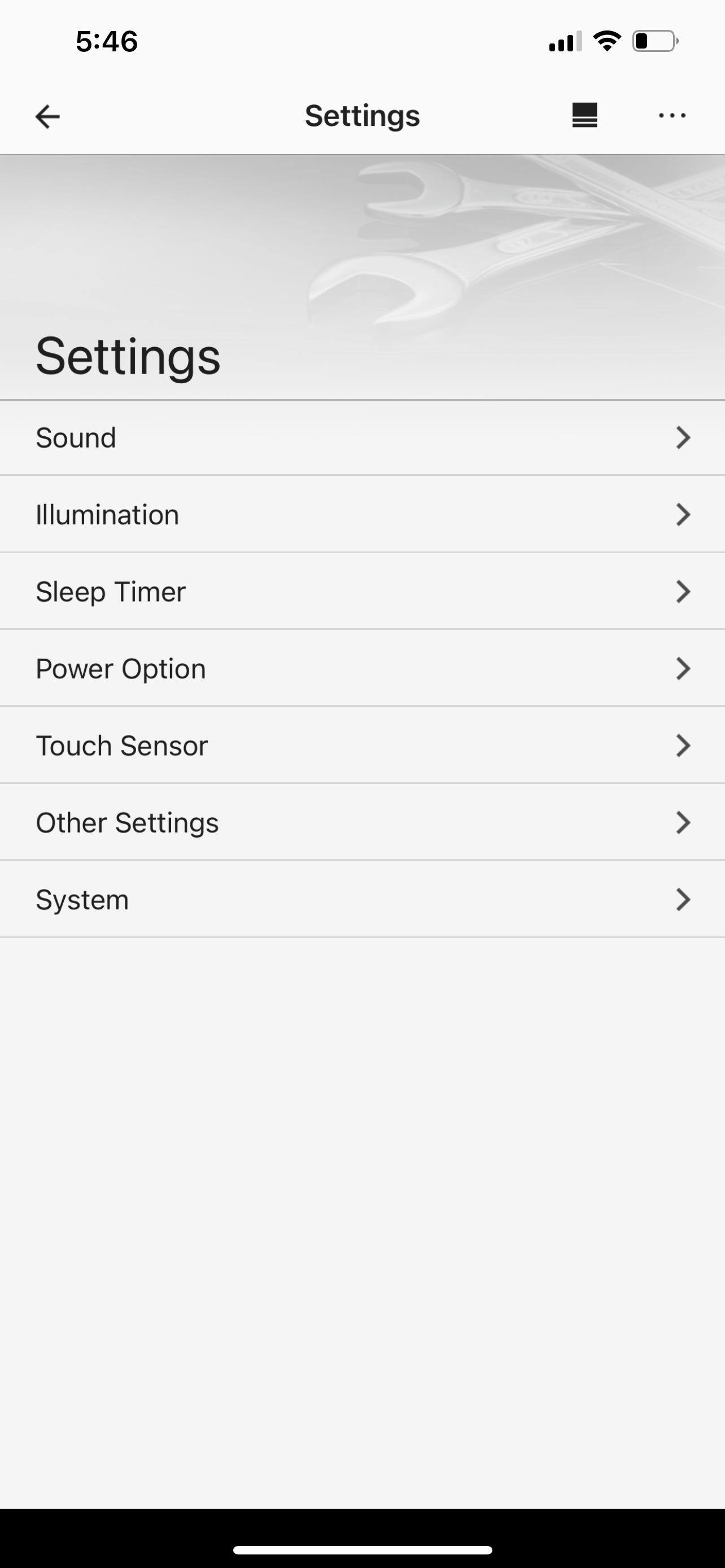The height and width of the screenshot is (1568, 725).
Task: Open the device icon in the top bar
Action: [584, 115]
